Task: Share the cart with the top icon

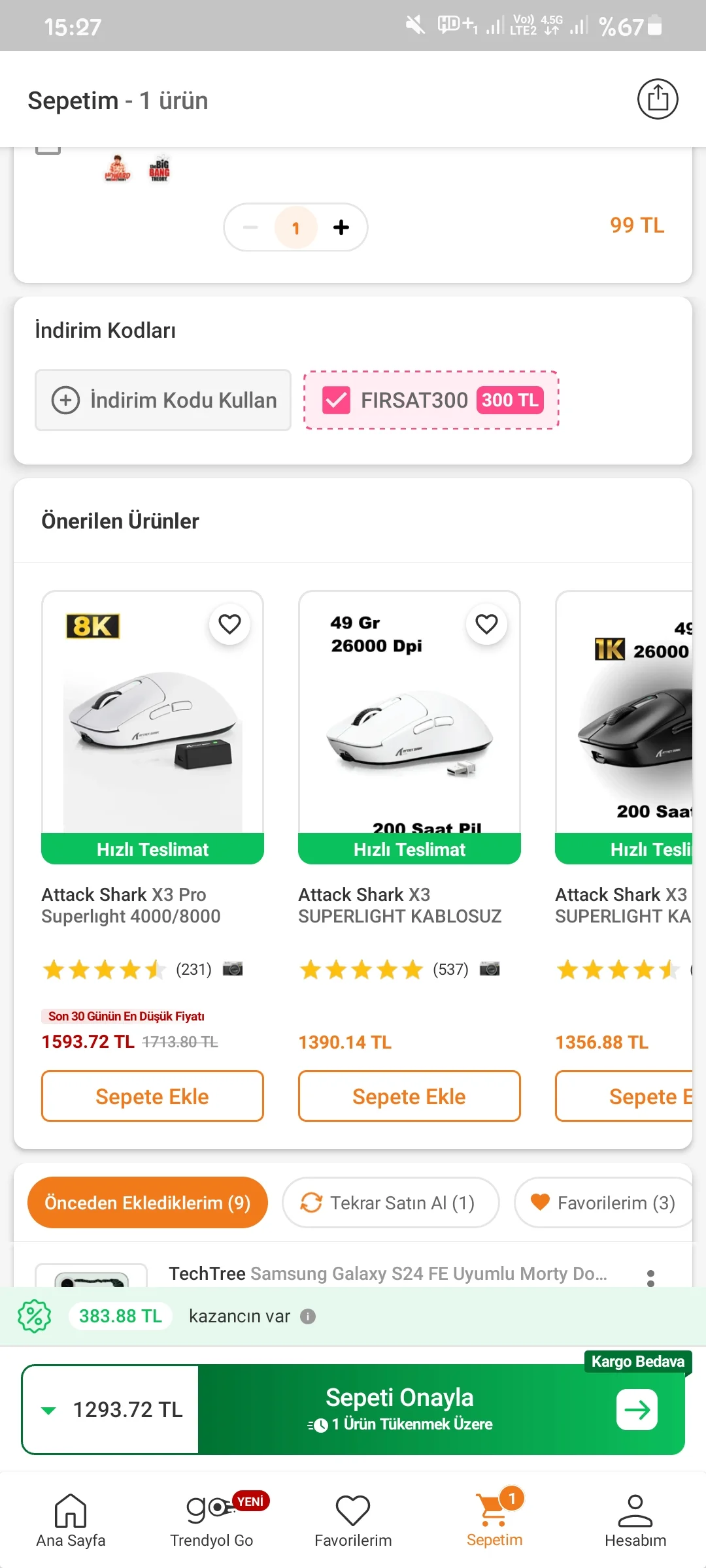Action: click(x=658, y=99)
